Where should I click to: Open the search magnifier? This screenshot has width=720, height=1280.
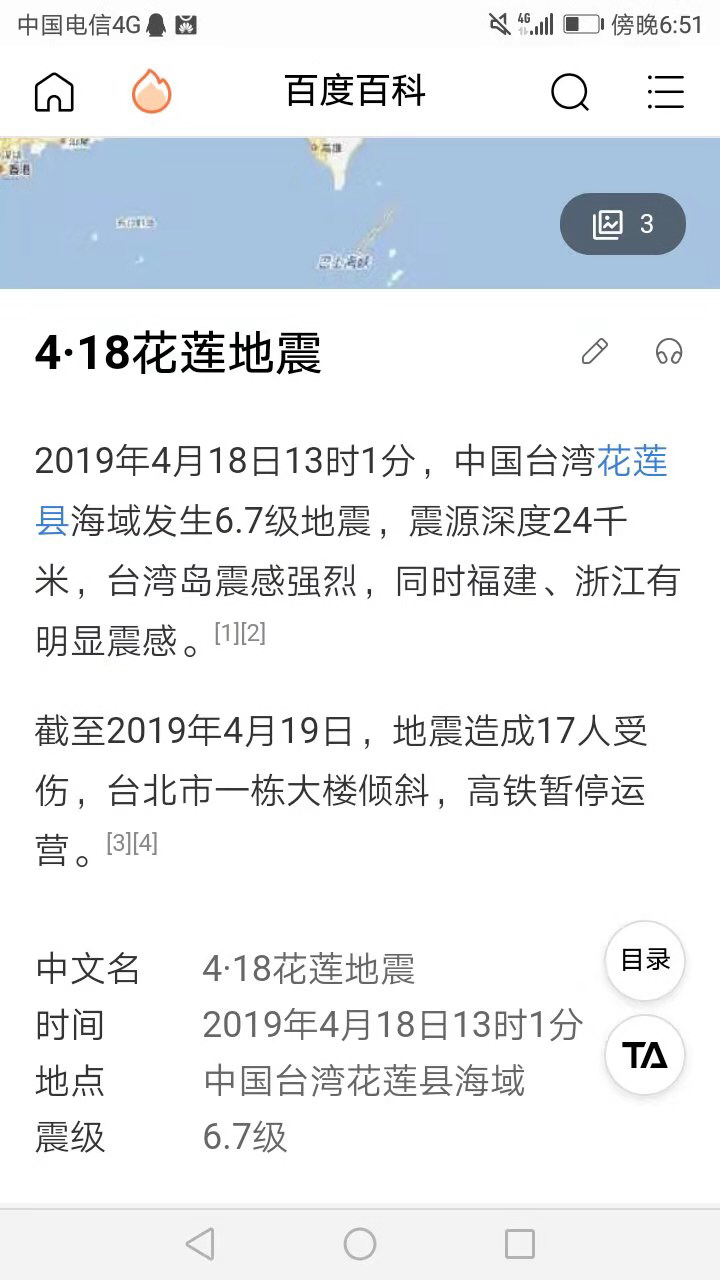tap(570, 92)
